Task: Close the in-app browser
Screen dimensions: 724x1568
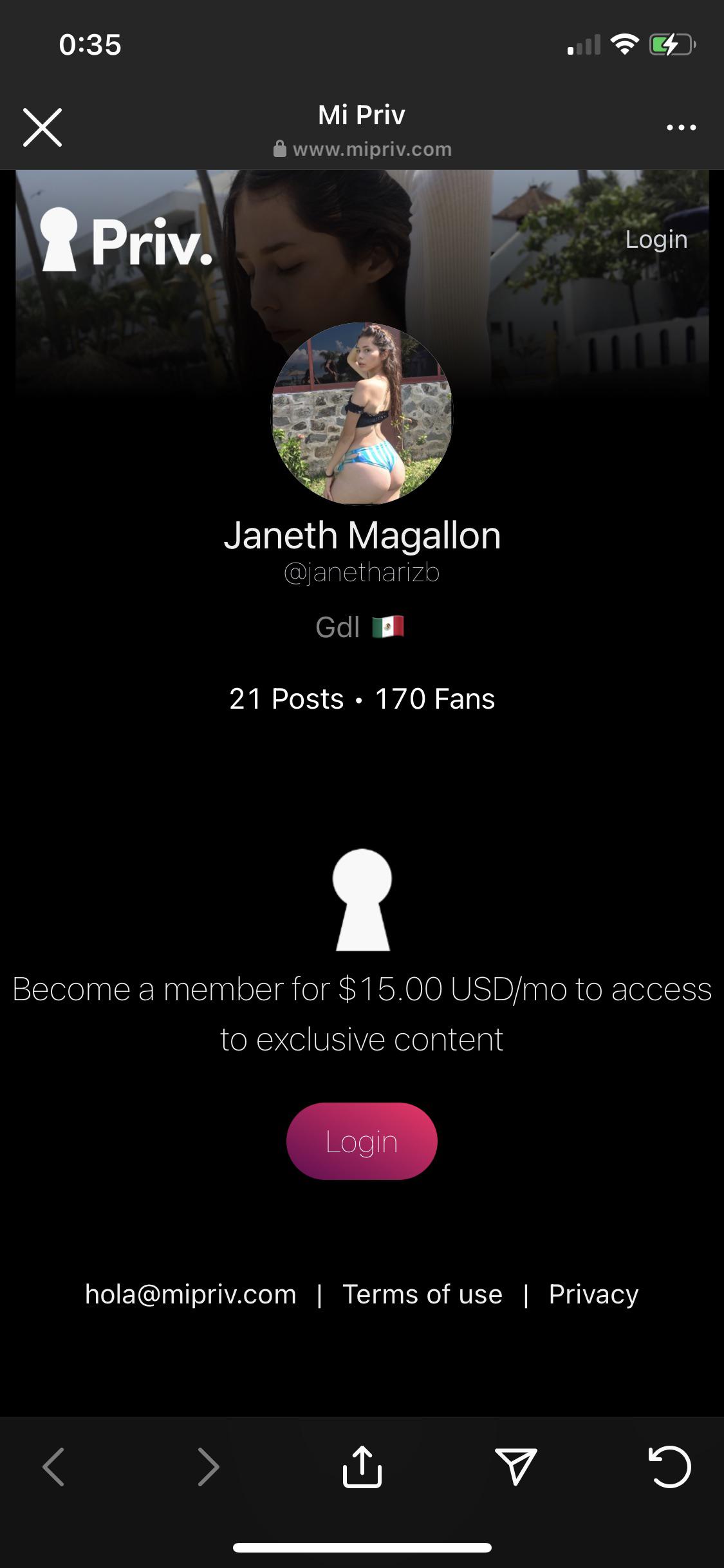Action: point(42,127)
